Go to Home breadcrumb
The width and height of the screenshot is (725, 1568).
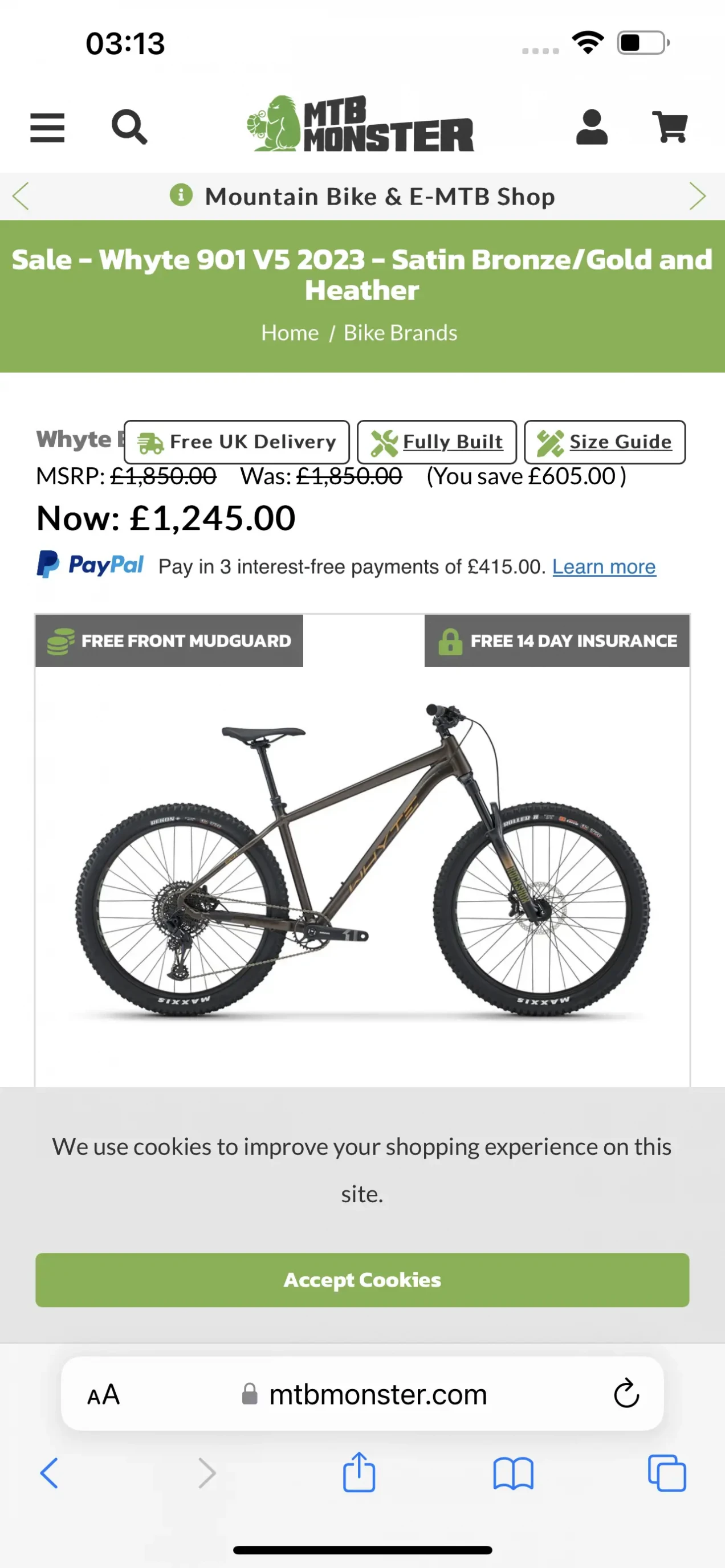coord(290,333)
